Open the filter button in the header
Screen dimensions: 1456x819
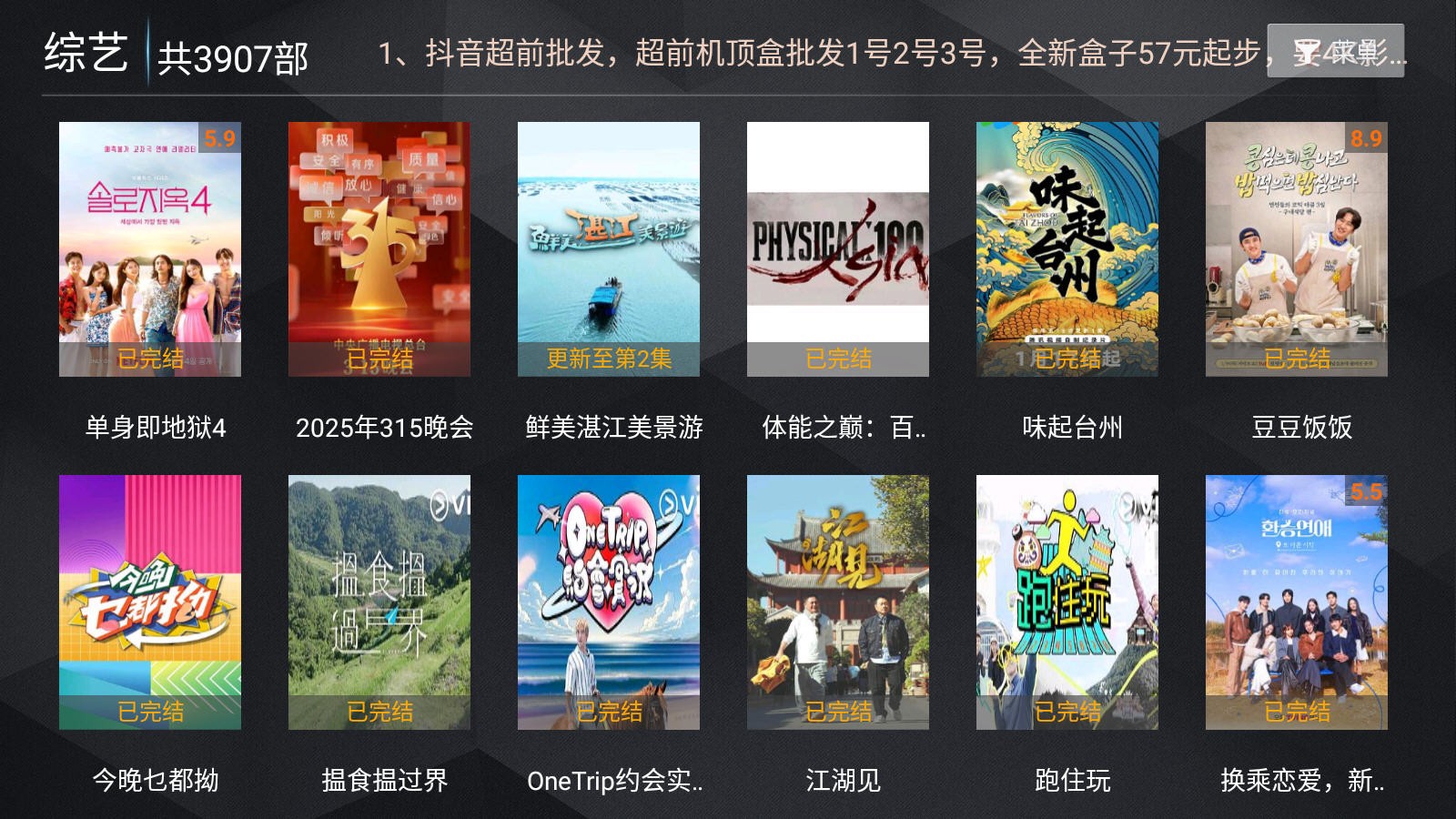coord(1335,51)
